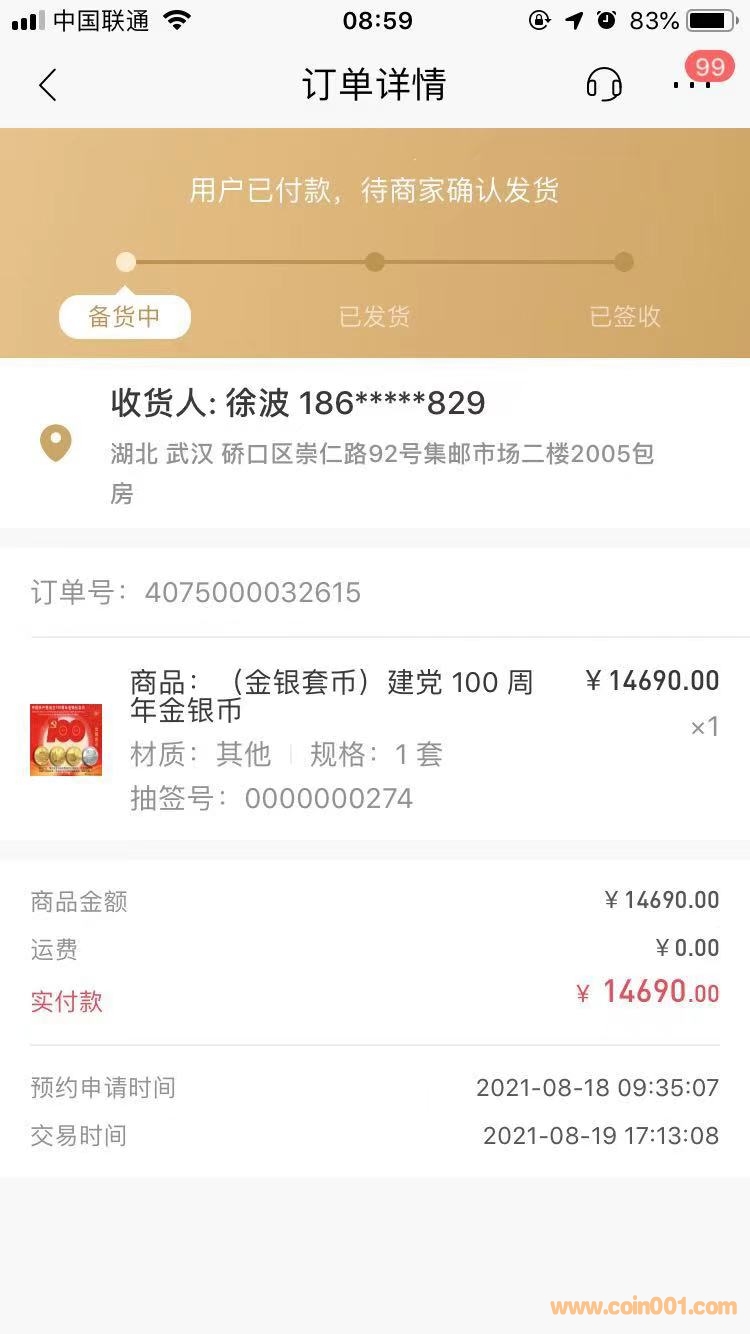The height and width of the screenshot is (1334, 750).
Task: Go back from order details
Action: (47, 85)
